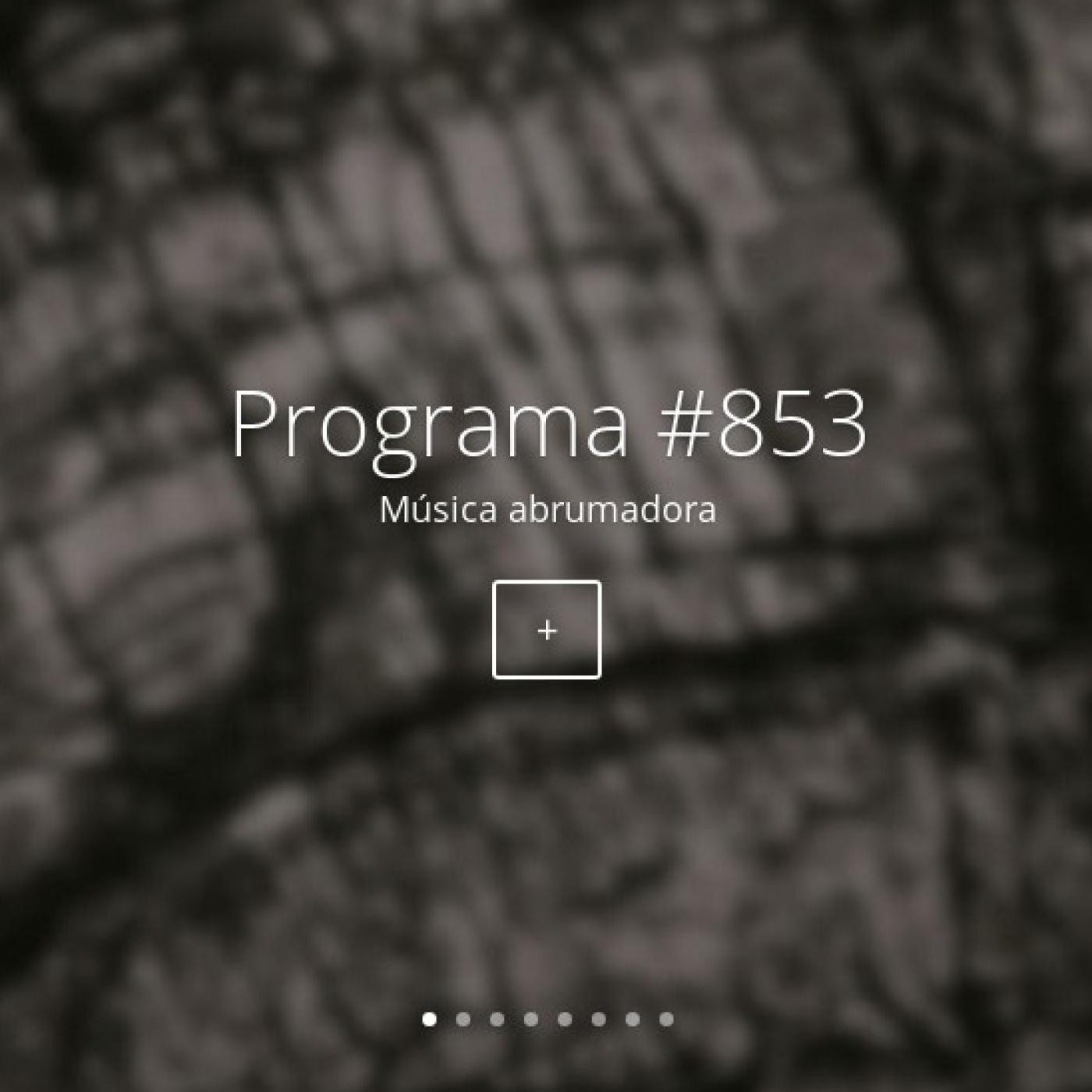1092x1092 pixels.
Task: Select the first slide indicator dot
Action: pyautogui.click(x=429, y=1019)
